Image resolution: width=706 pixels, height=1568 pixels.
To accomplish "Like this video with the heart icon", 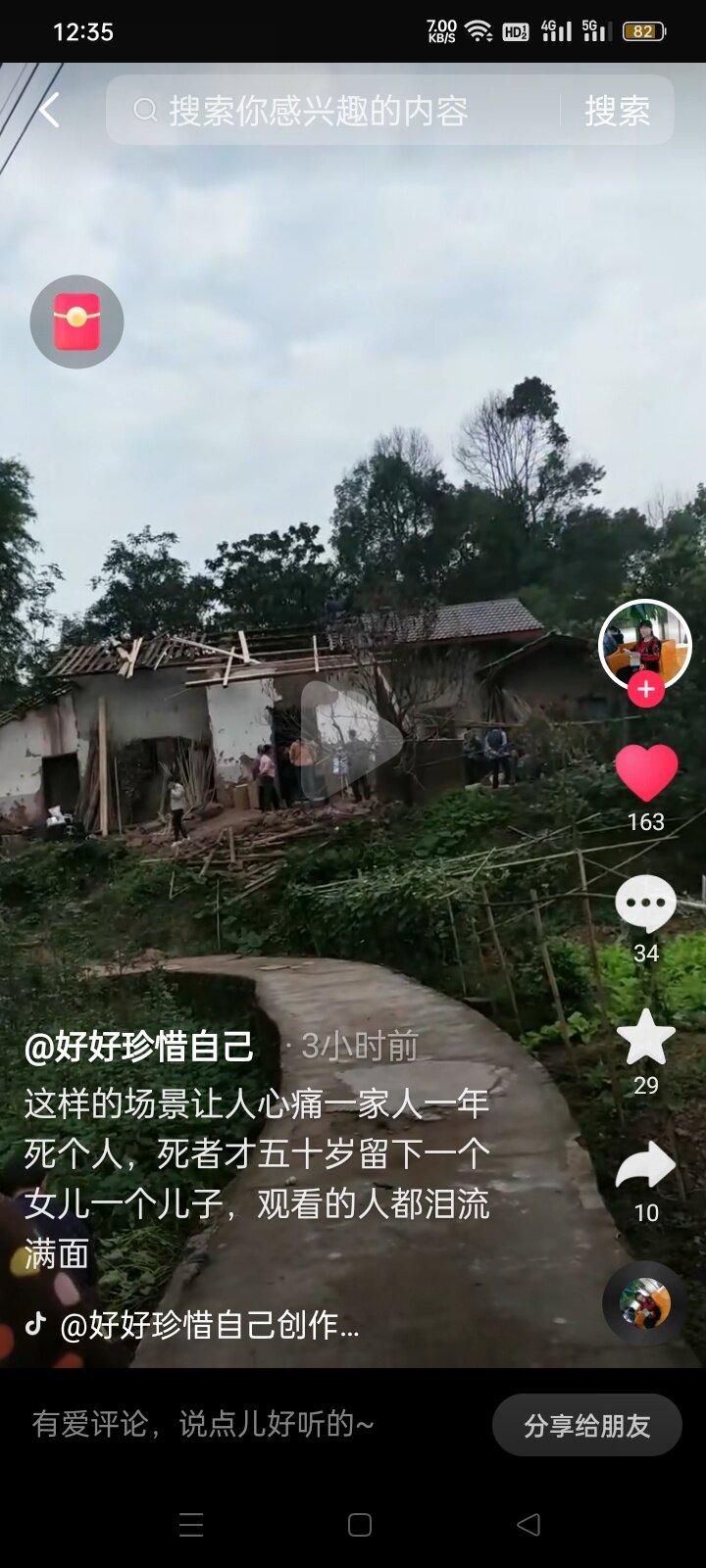I will tap(645, 772).
